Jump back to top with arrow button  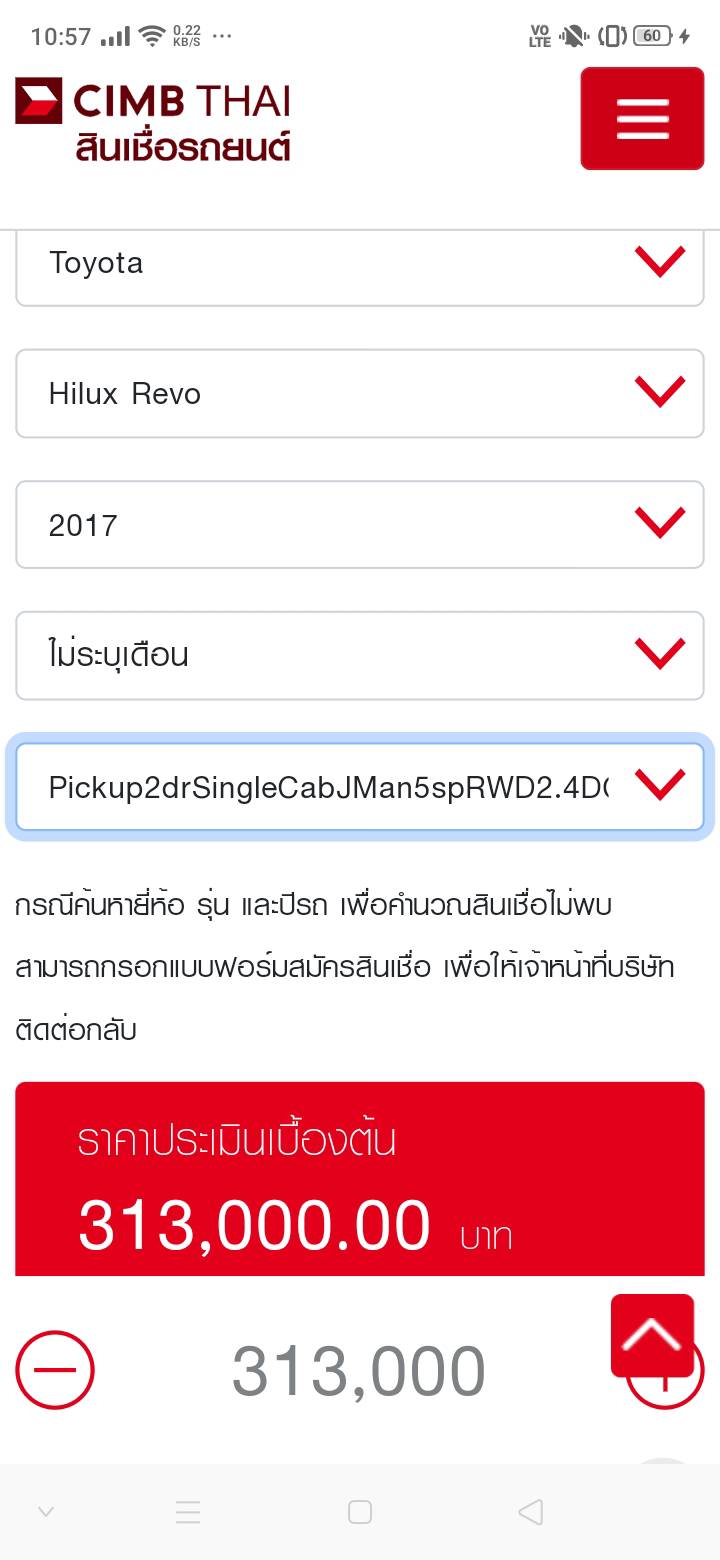click(x=652, y=1335)
